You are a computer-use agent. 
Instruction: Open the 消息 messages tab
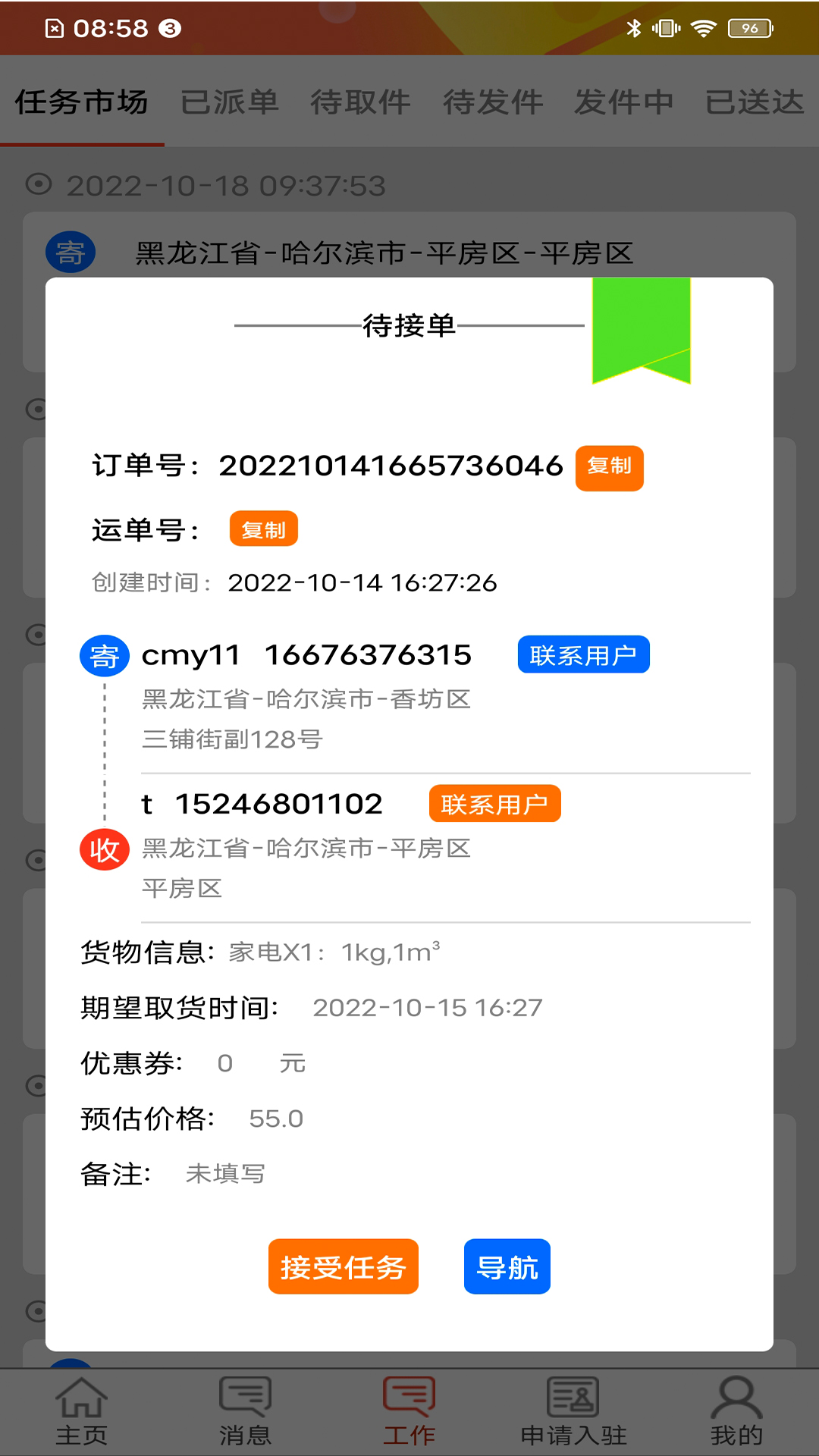click(x=245, y=1410)
